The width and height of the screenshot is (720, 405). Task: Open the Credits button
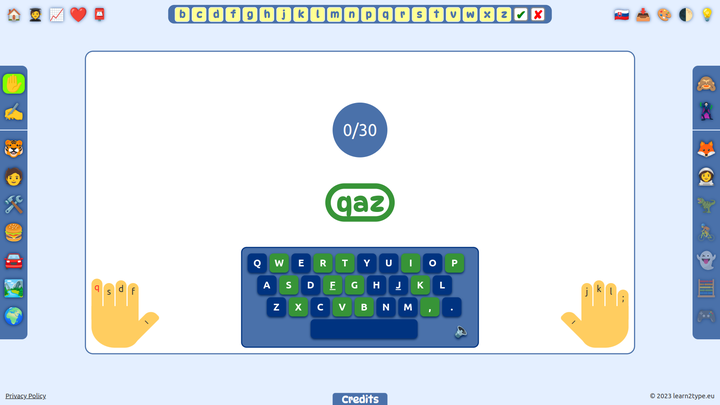pyautogui.click(x=360, y=399)
